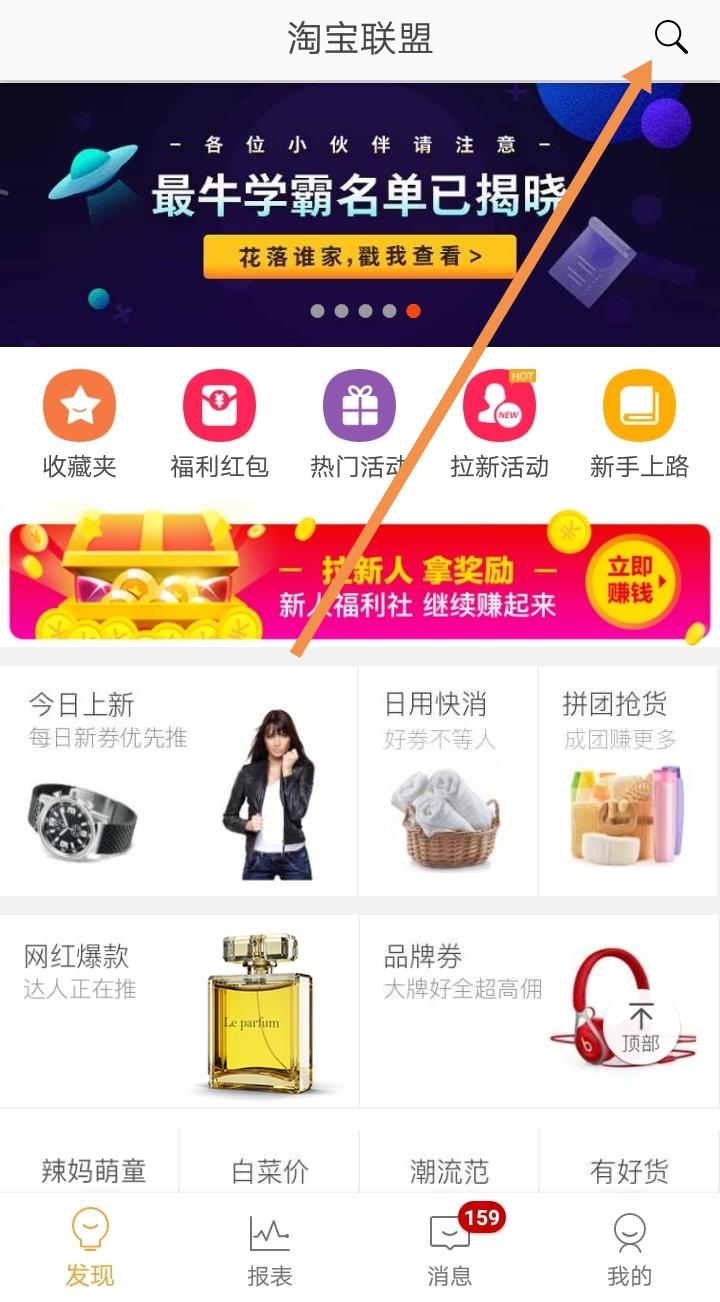Image resolution: width=720 pixels, height=1302 pixels.
Task: Open the search with the magnifier icon
Action: pyautogui.click(x=670, y=37)
